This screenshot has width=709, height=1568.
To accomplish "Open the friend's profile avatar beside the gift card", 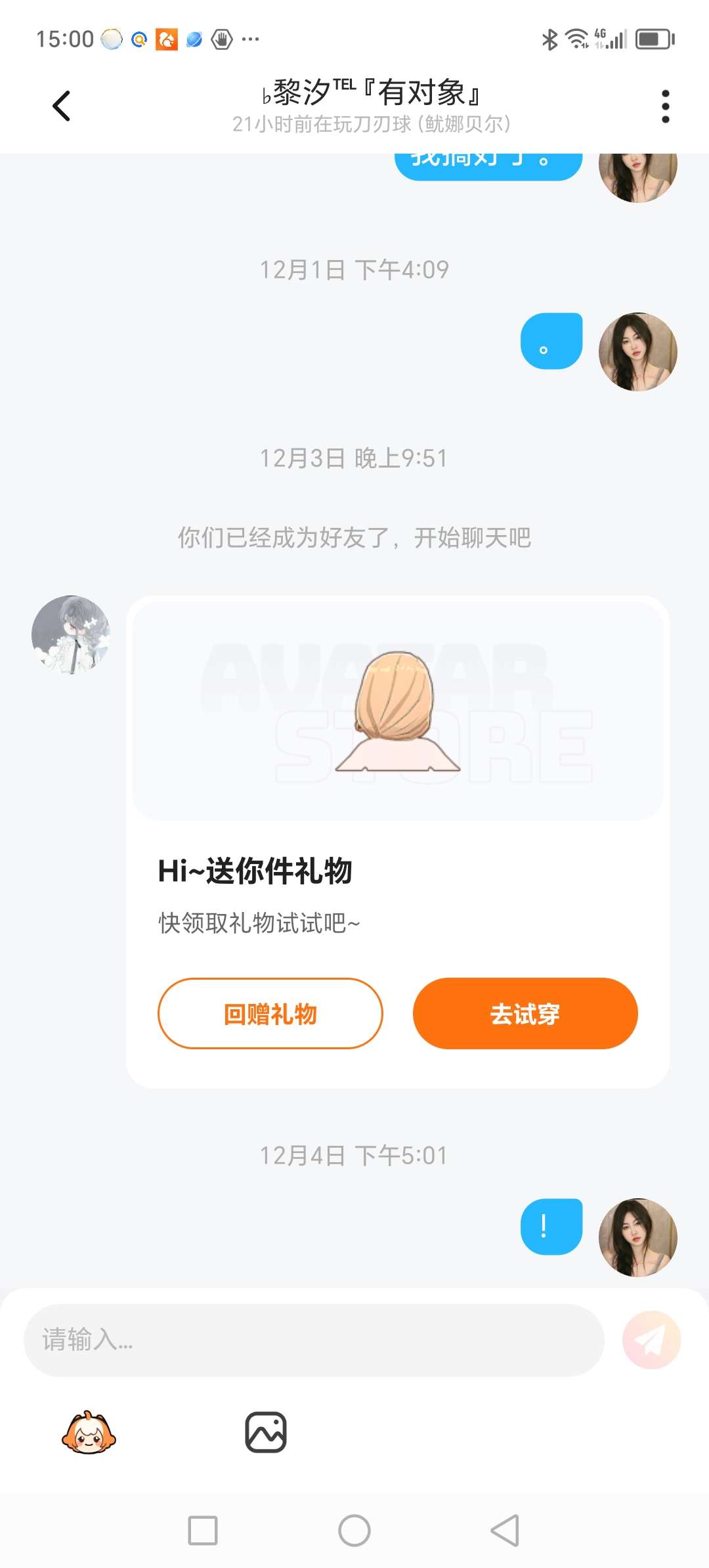I will pos(71,634).
